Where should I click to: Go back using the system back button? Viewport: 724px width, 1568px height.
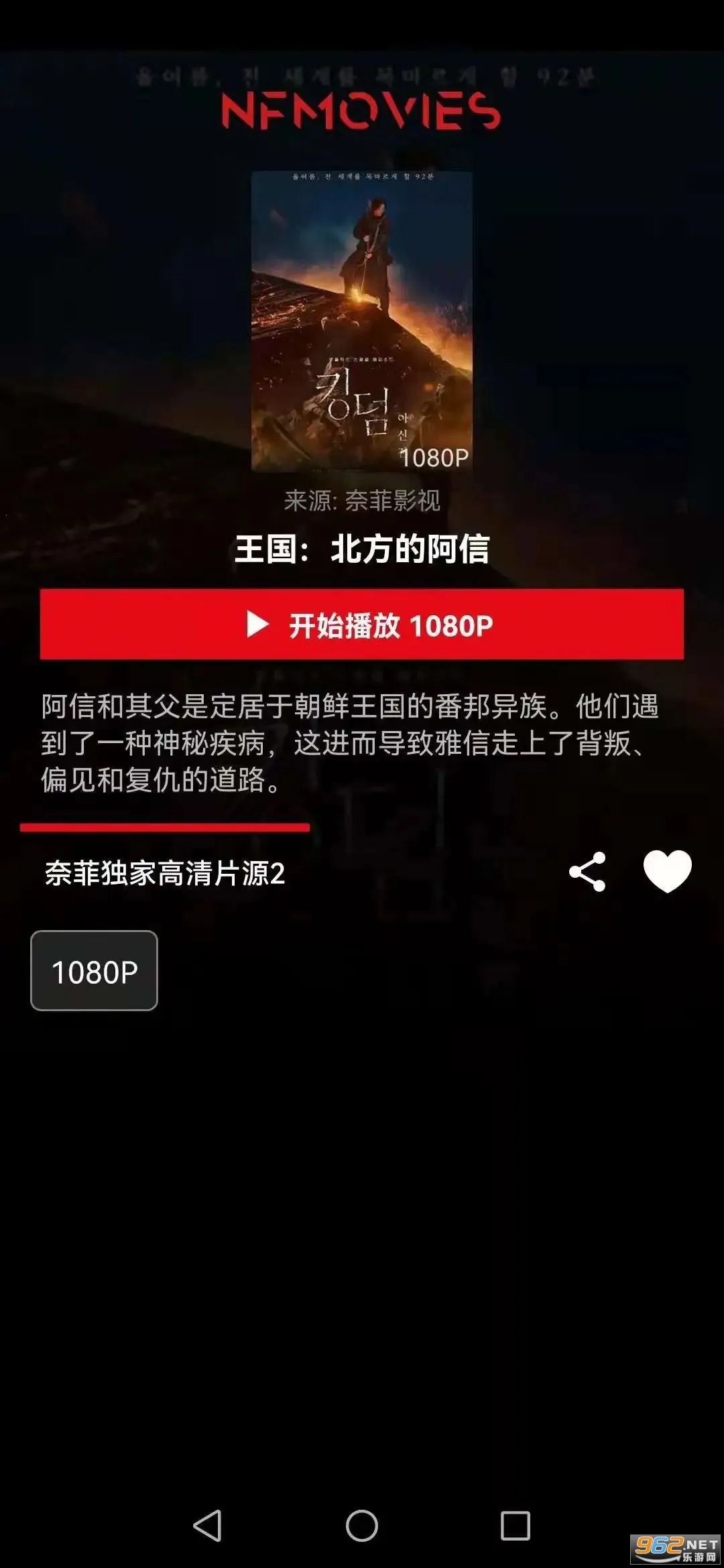click(207, 1526)
